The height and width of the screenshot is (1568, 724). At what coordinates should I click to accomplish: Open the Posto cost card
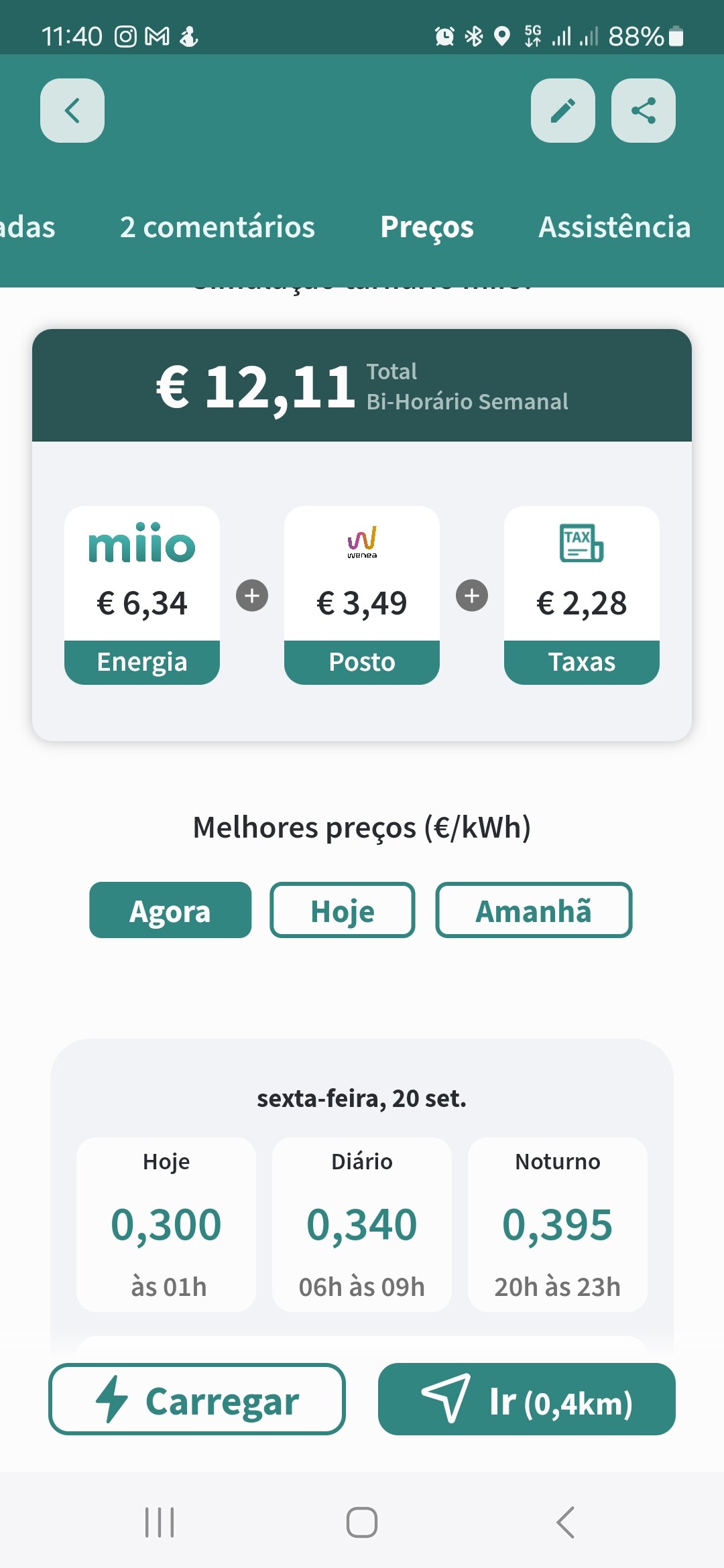362,595
